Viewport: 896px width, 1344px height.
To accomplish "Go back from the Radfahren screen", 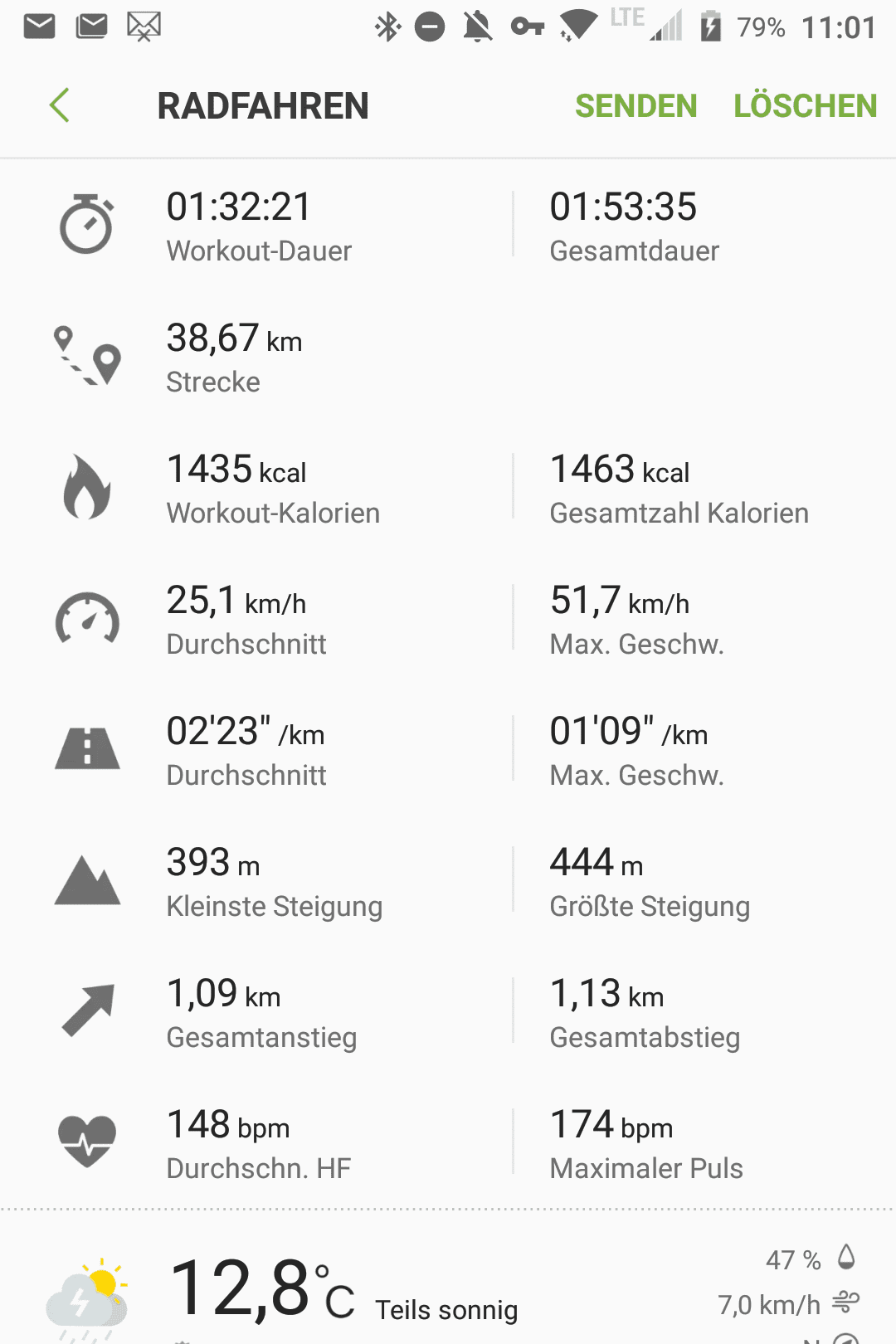I will pyautogui.click(x=60, y=105).
